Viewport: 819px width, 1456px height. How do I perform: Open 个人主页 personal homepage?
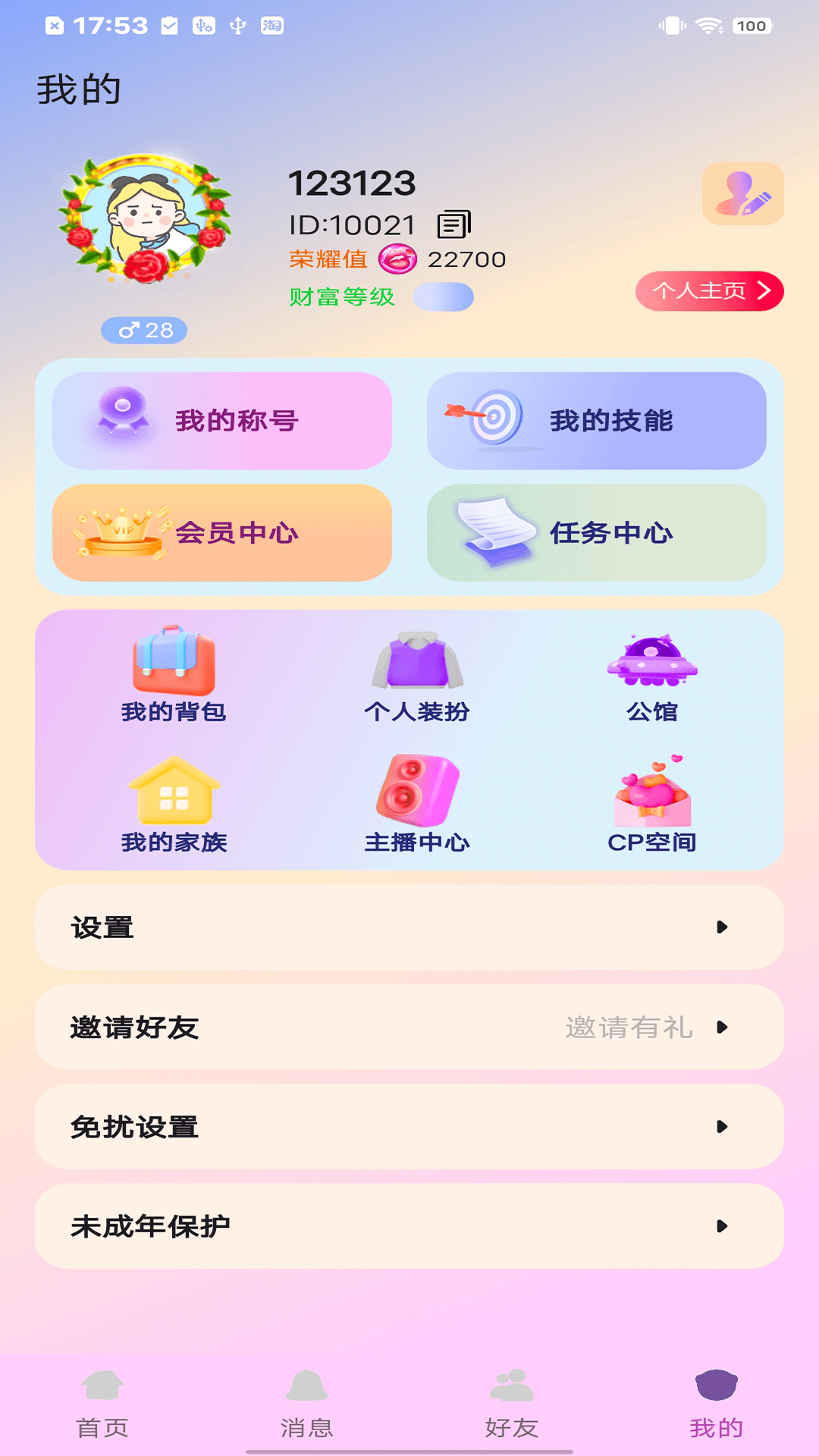(x=709, y=291)
